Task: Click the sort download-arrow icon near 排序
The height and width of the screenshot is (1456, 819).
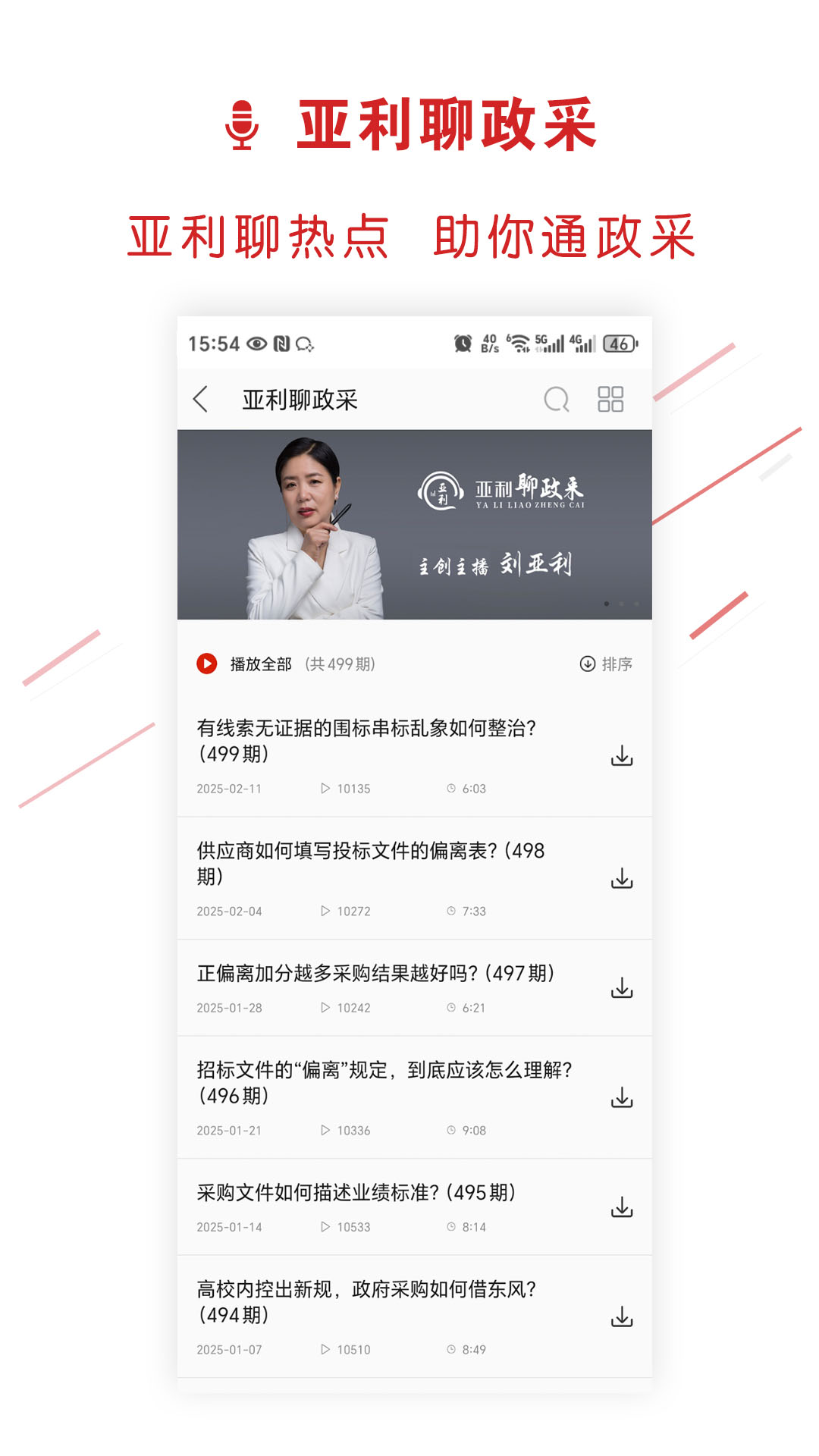Action: (x=586, y=663)
